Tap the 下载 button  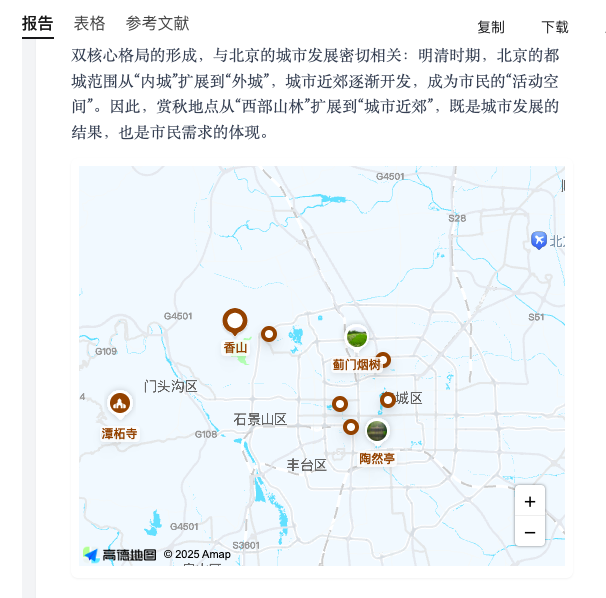click(555, 27)
